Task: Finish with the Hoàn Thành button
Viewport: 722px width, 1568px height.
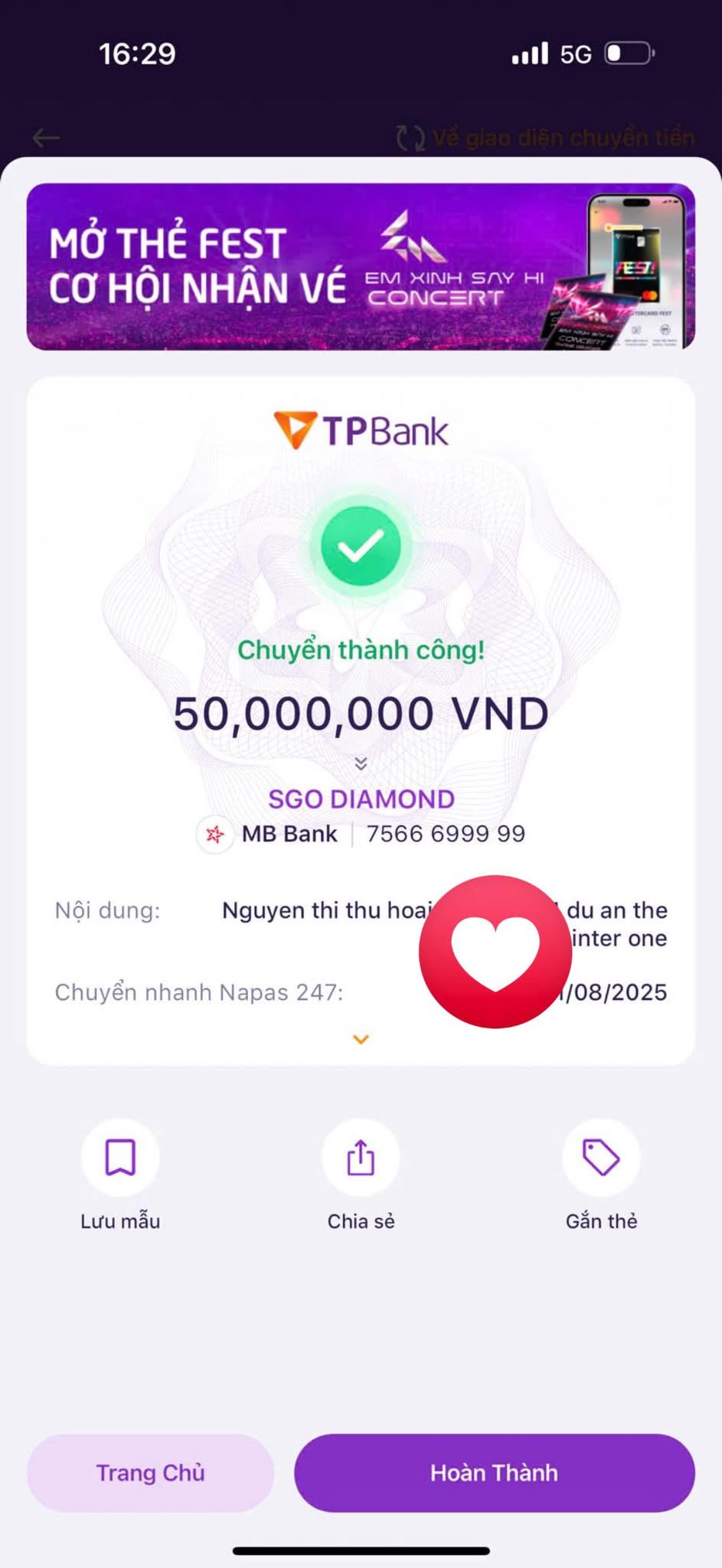Action: click(x=494, y=1472)
